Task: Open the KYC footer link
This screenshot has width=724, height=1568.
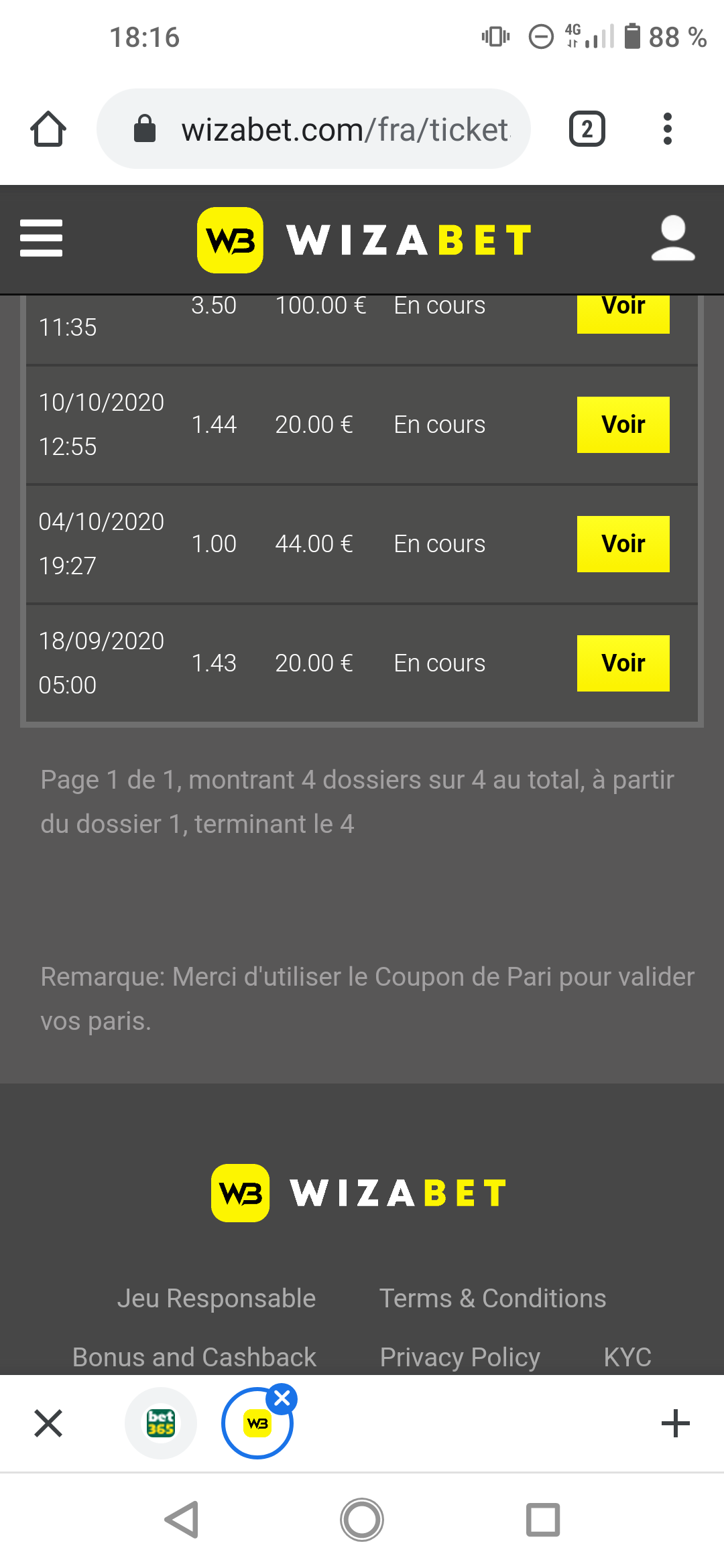Action: pos(627,1357)
